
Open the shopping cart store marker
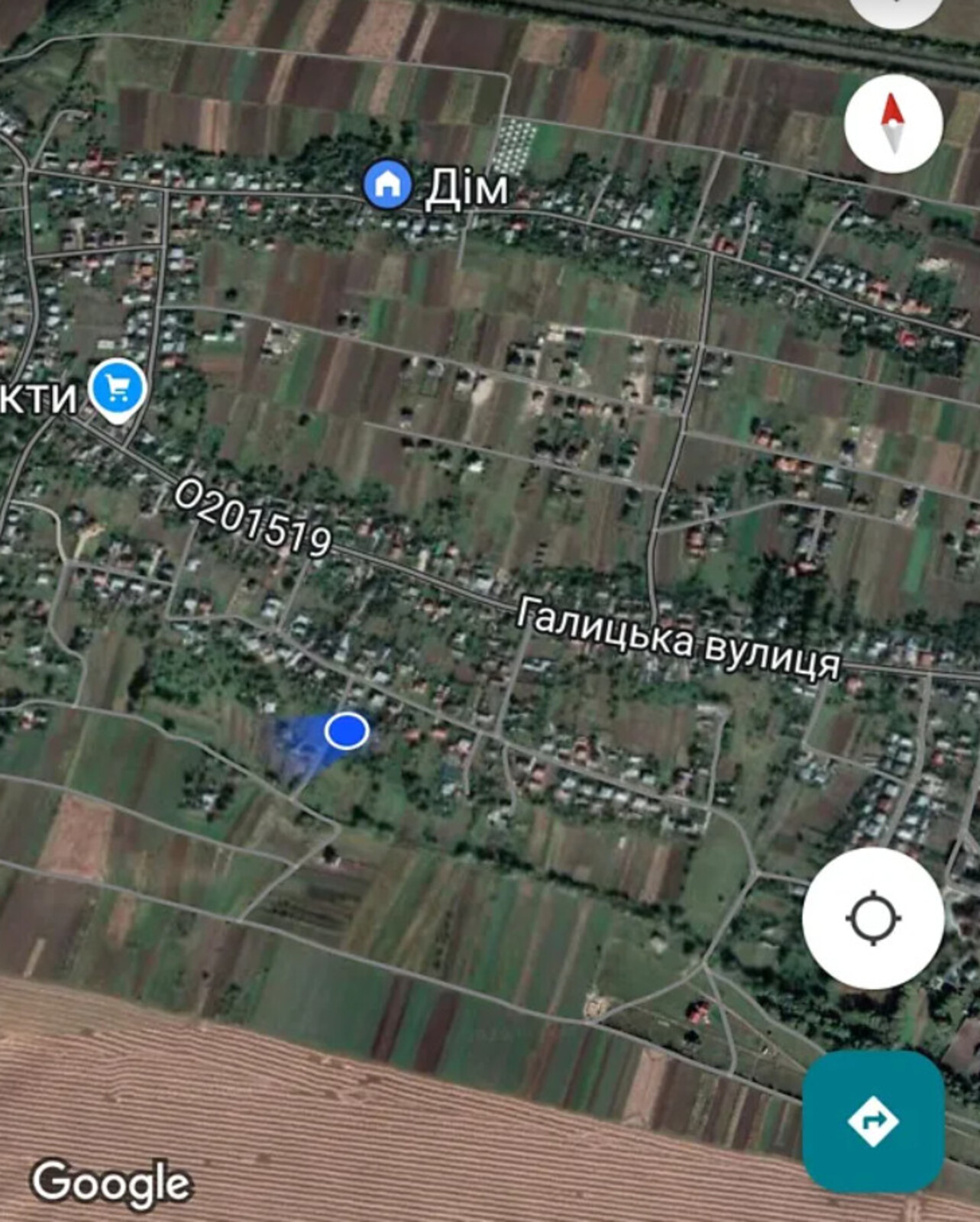(117, 390)
